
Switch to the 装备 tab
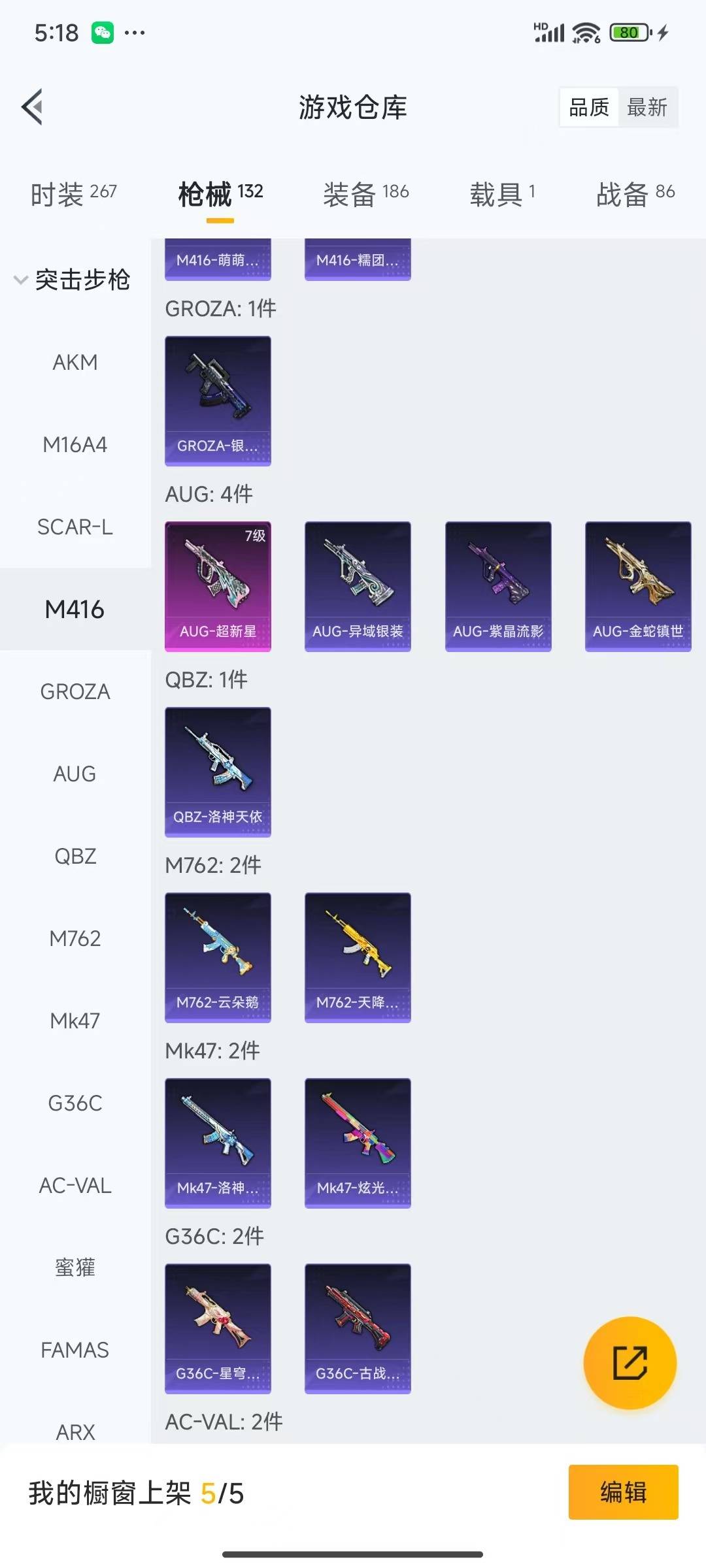point(365,194)
